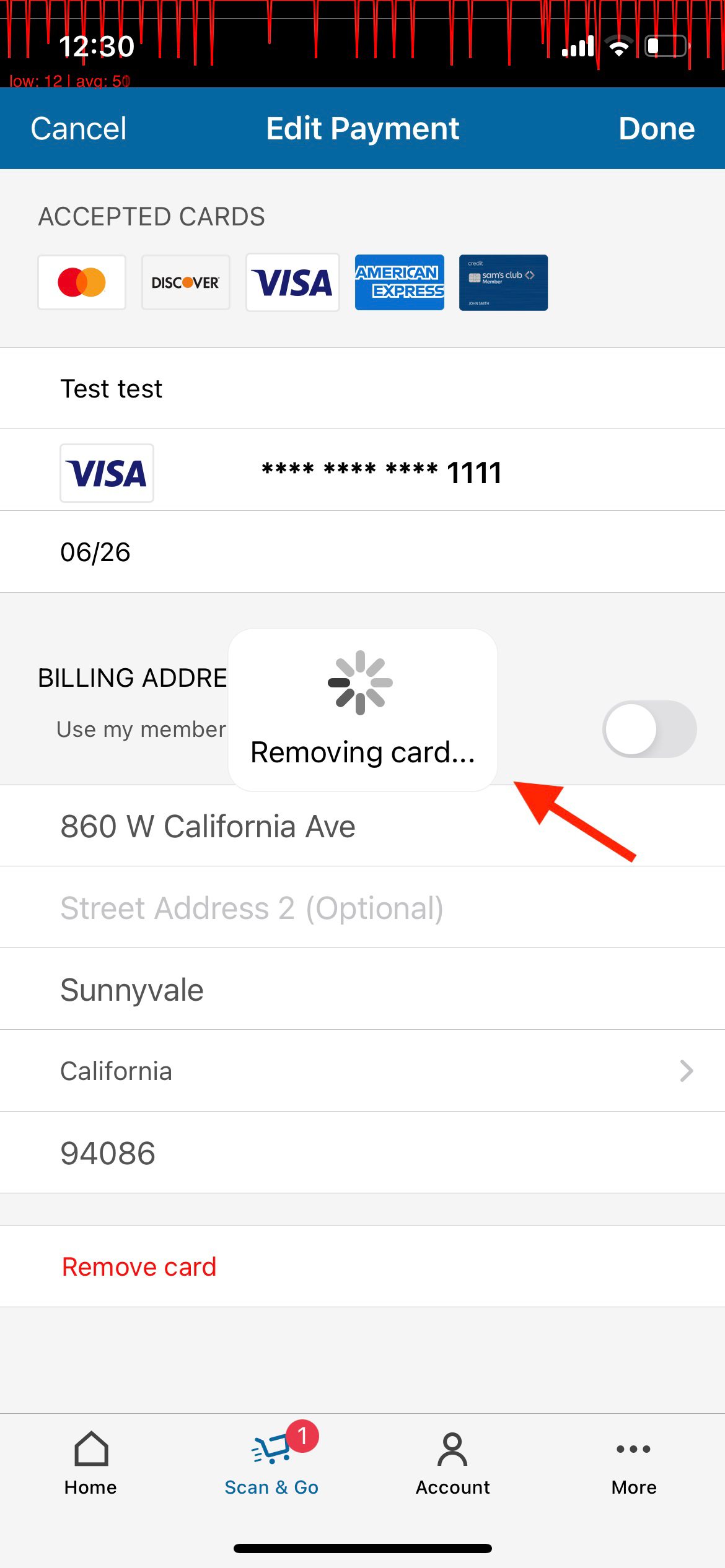The image size is (725, 1568).
Task: Tap Remove card
Action: tap(139, 1266)
